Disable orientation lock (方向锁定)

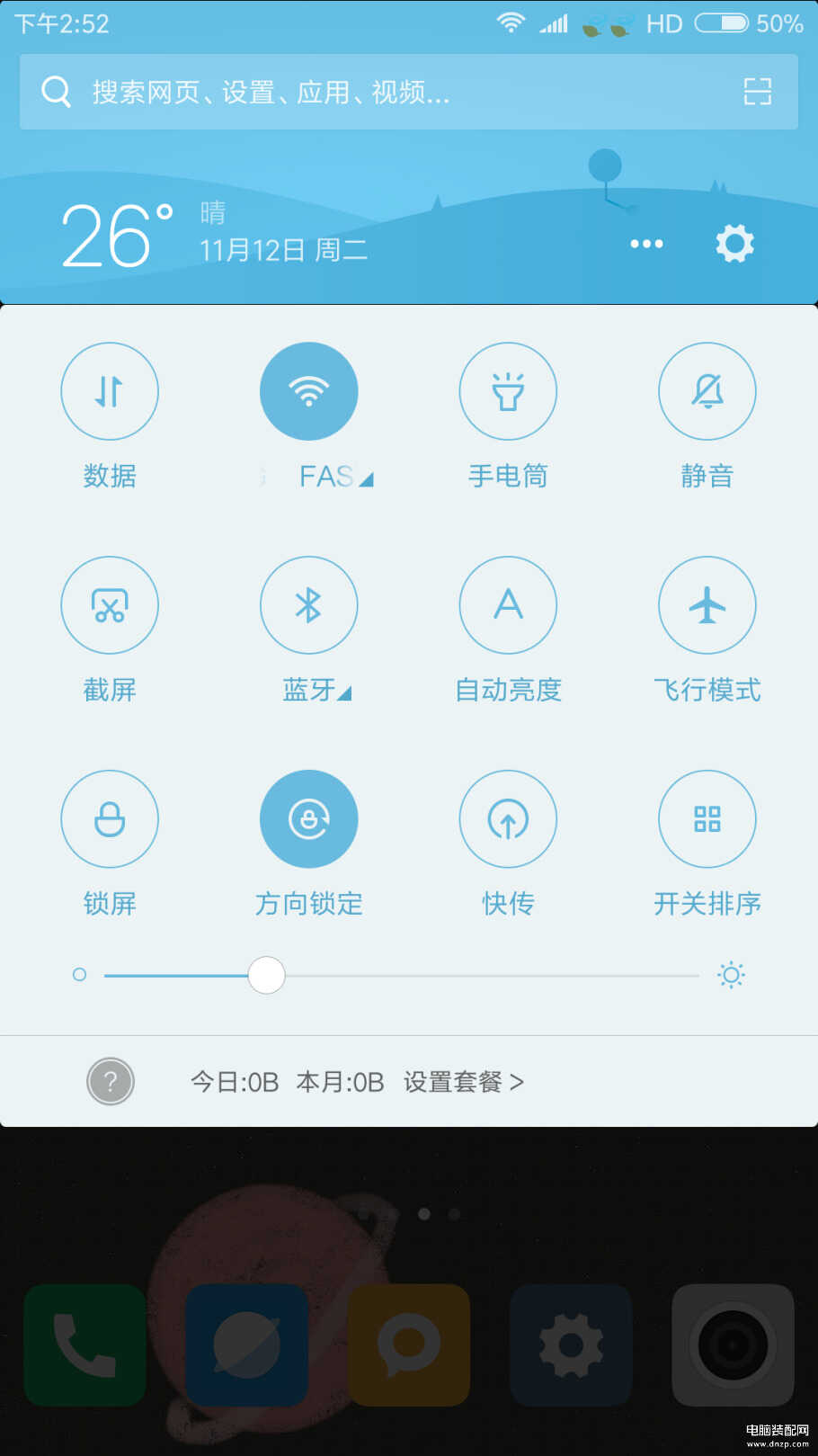(308, 819)
